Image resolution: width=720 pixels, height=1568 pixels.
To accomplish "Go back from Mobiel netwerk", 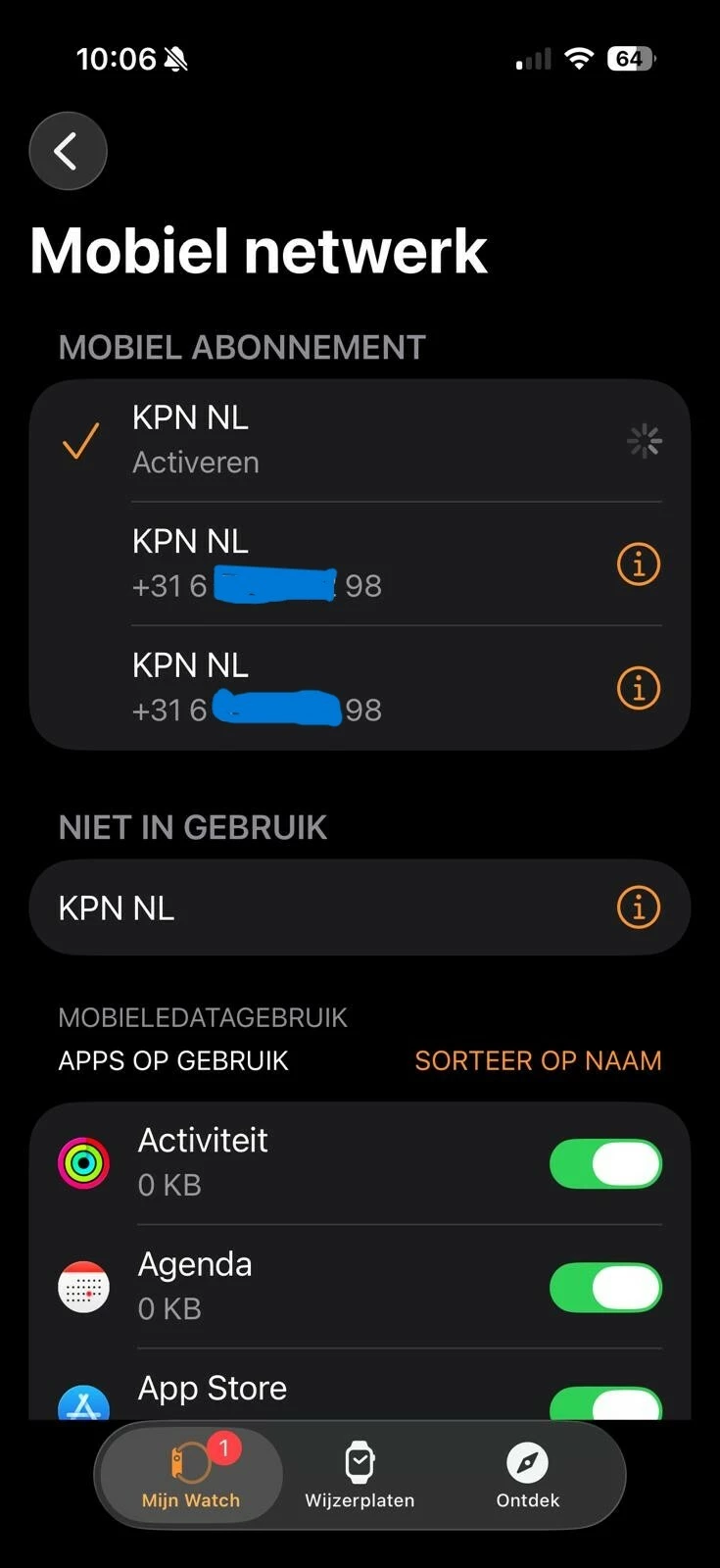I will coord(68,151).
